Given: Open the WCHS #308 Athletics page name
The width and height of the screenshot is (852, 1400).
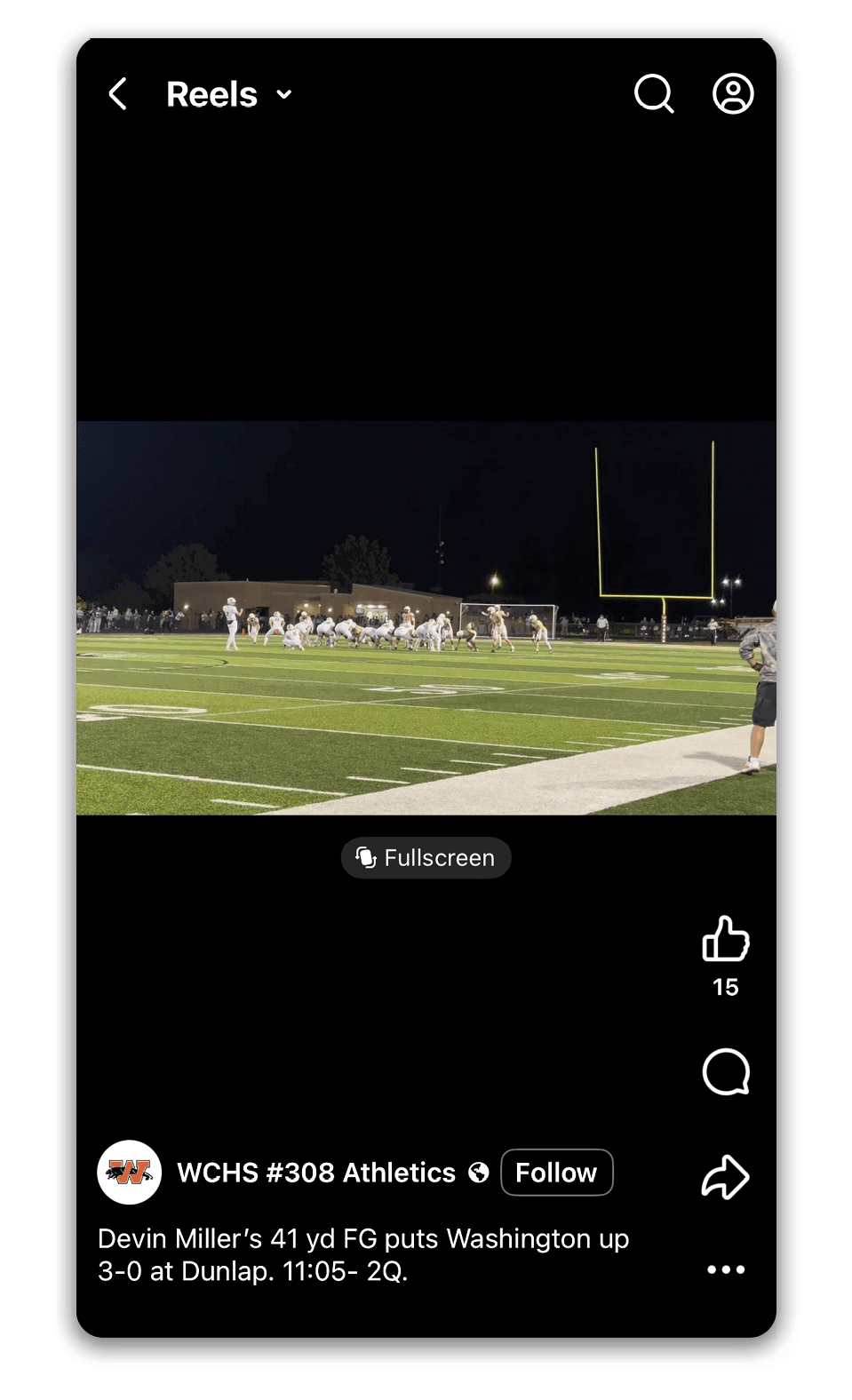Looking at the screenshot, I should [x=315, y=1173].
